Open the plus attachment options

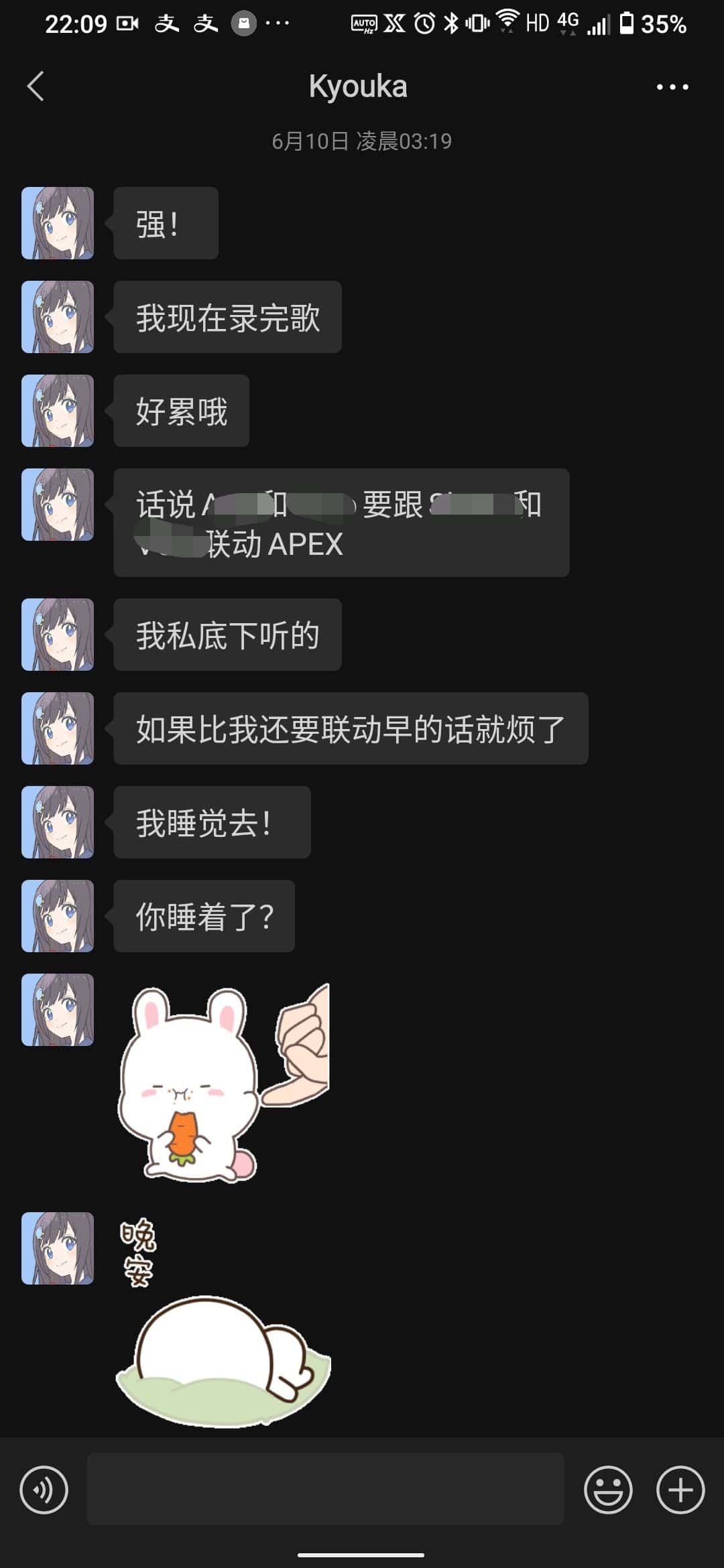click(680, 1490)
